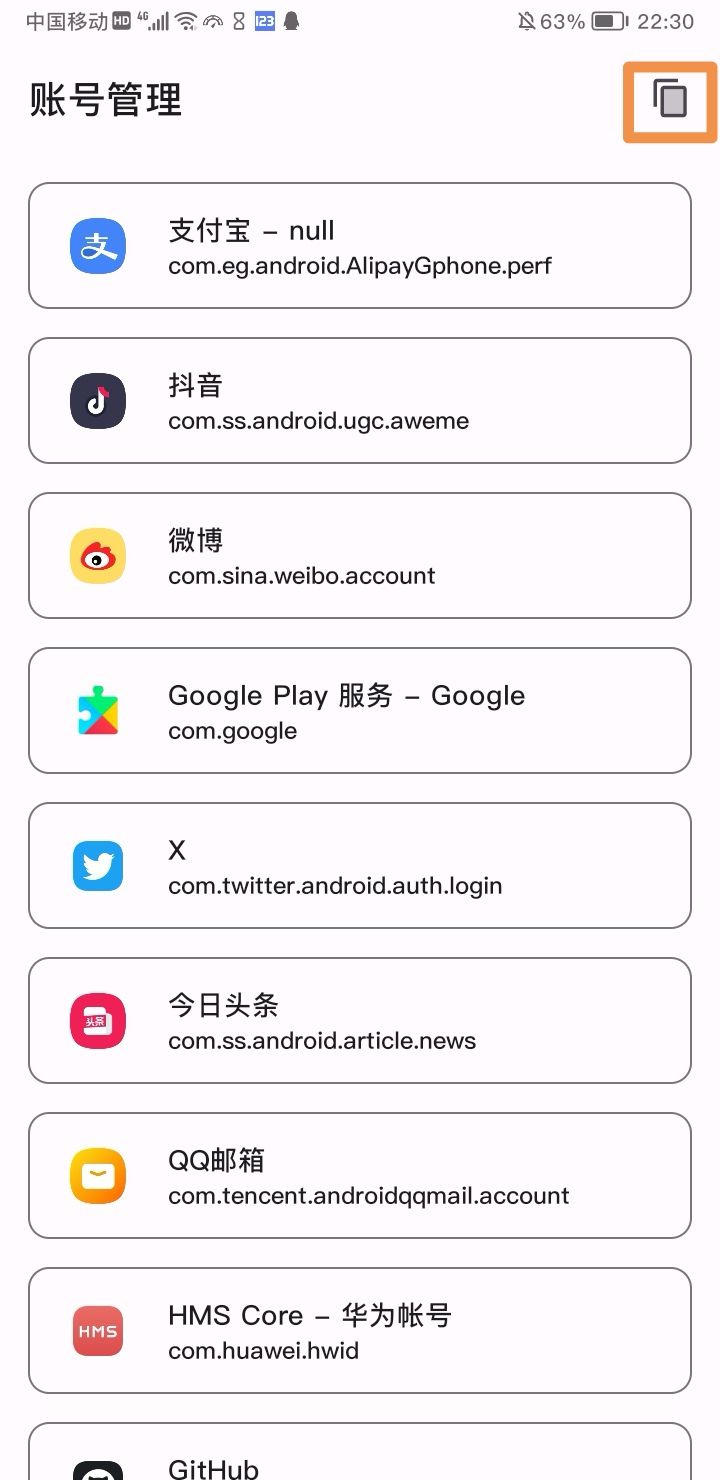Select the 今日头条 account card

(x=360, y=1021)
